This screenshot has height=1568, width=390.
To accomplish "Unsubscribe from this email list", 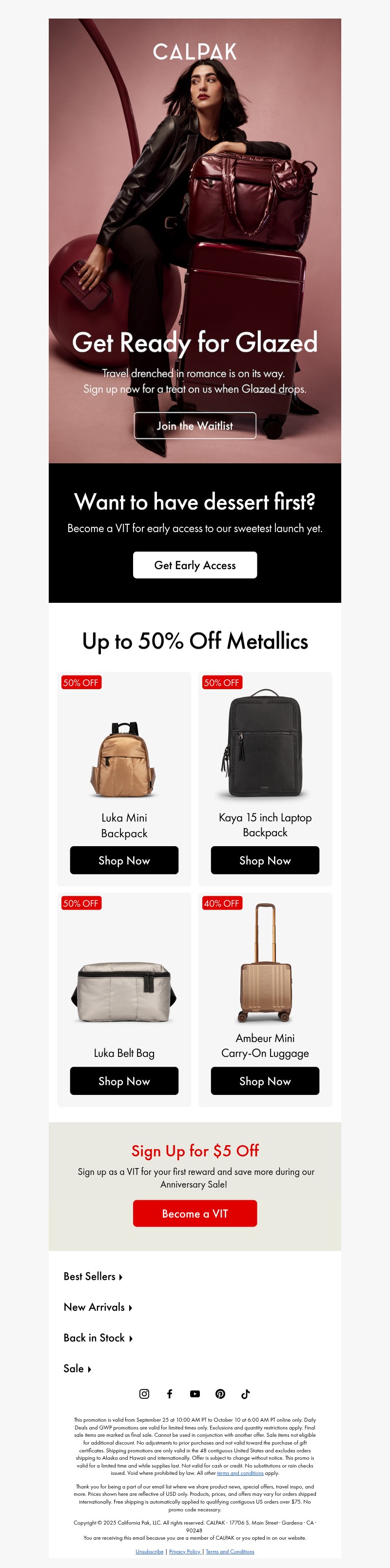I will pyautogui.click(x=149, y=1551).
